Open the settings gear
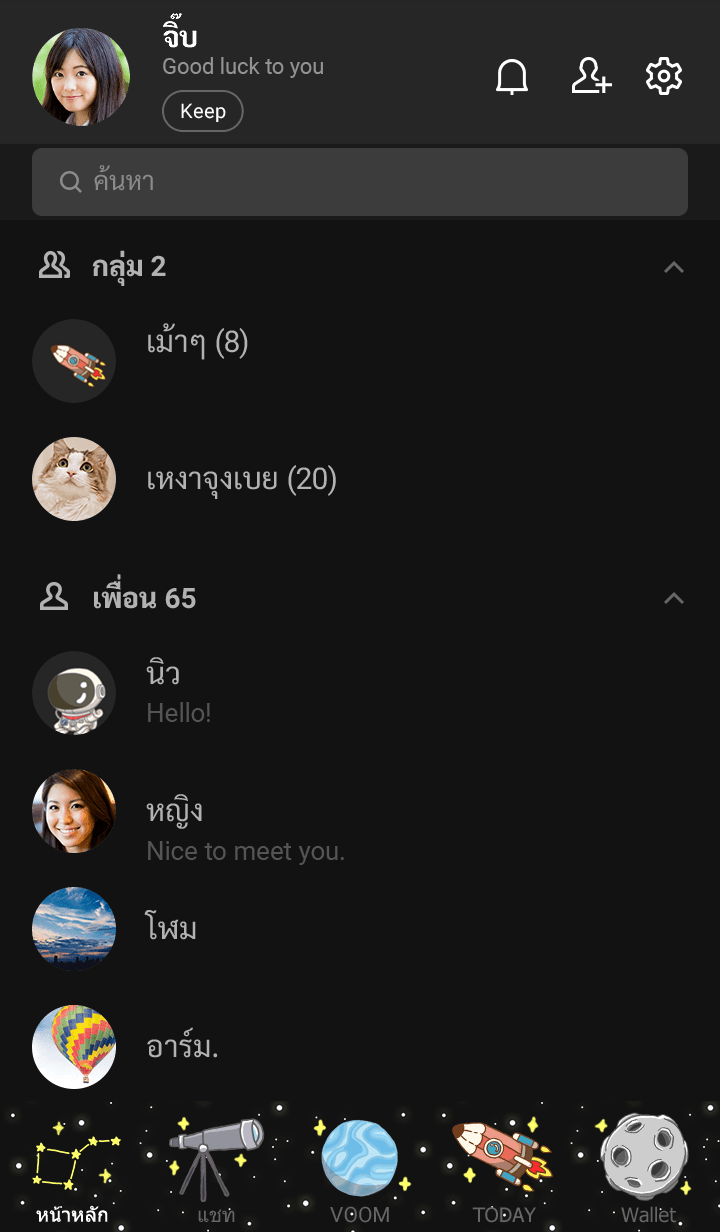Image resolution: width=720 pixels, height=1232 pixels. point(664,77)
